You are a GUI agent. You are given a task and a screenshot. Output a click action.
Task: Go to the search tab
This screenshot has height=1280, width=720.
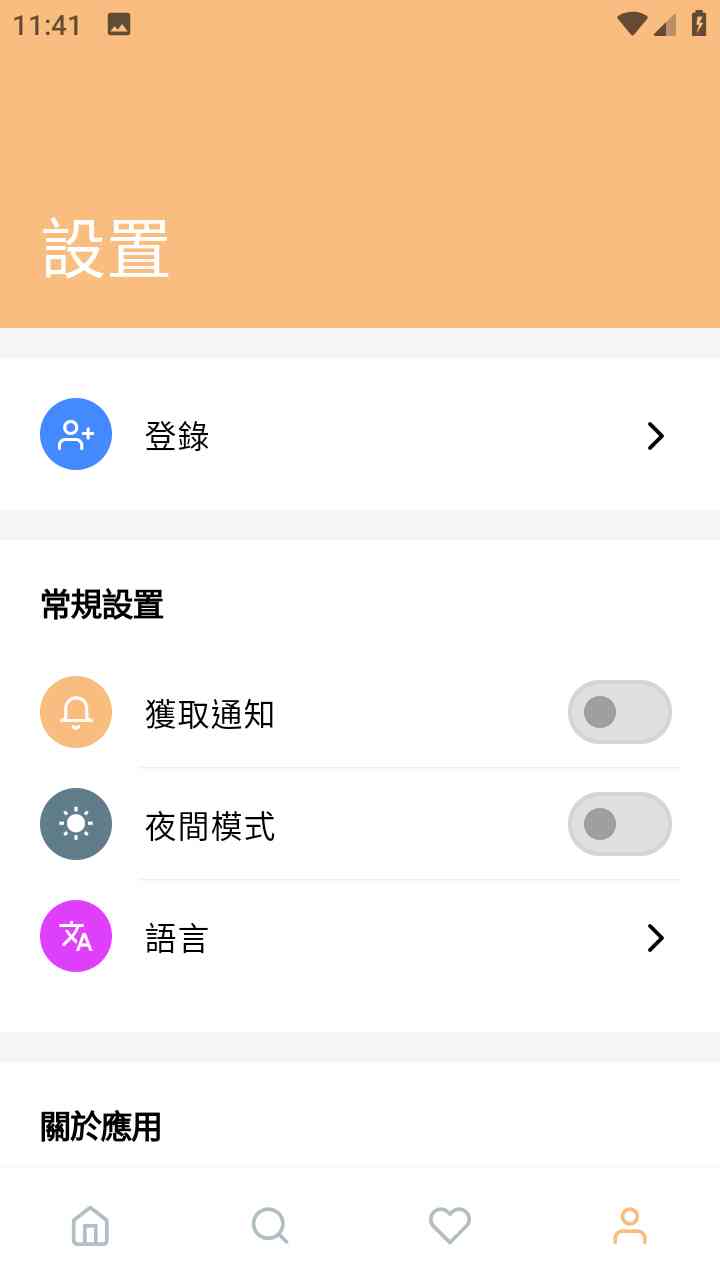pos(270,1225)
